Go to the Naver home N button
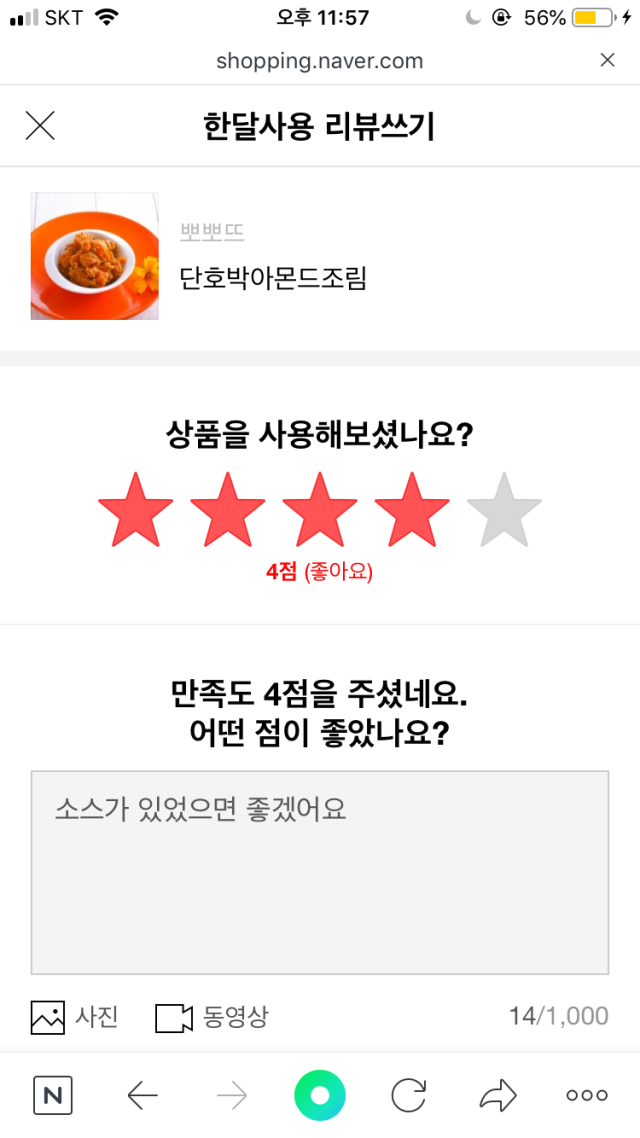 click(x=53, y=1096)
